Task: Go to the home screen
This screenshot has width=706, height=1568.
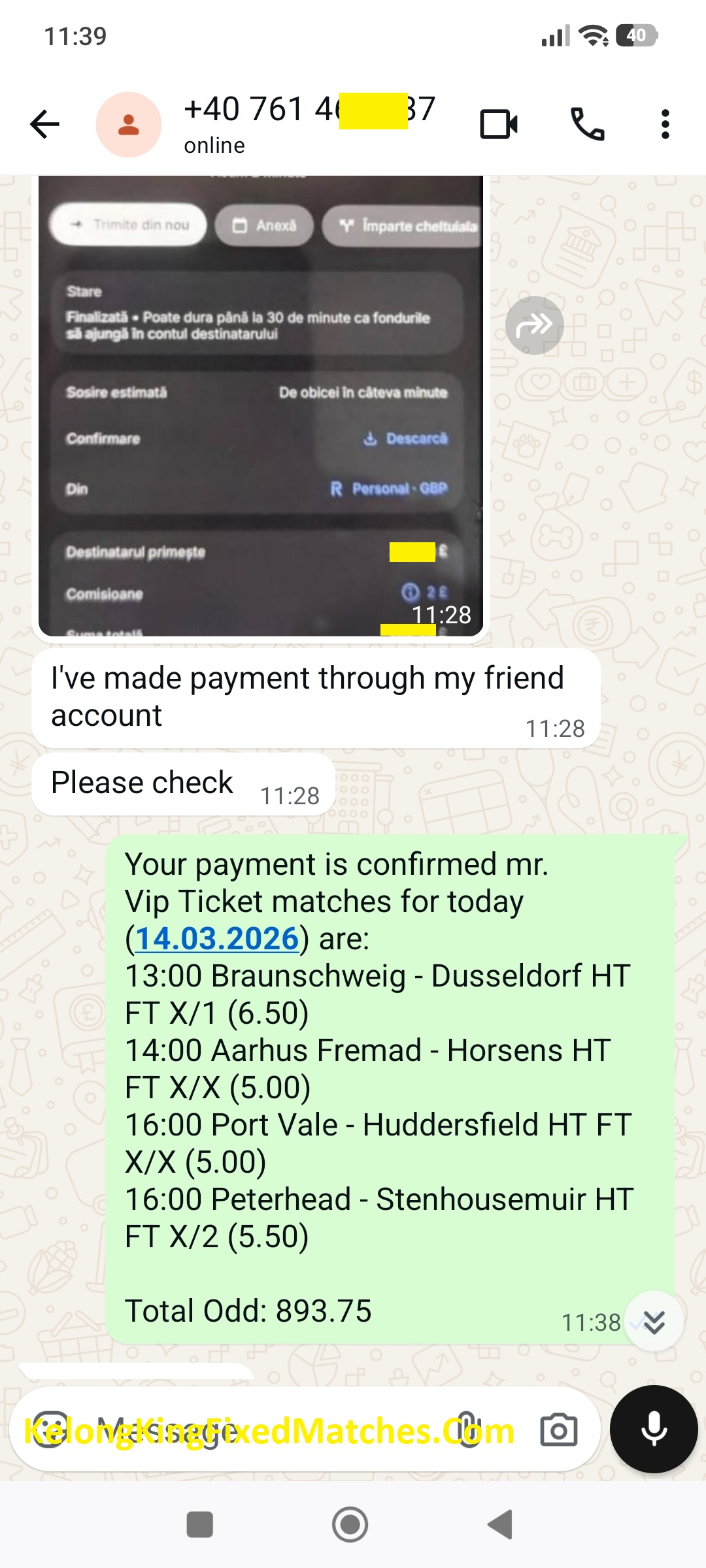Action: click(x=350, y=1524)
